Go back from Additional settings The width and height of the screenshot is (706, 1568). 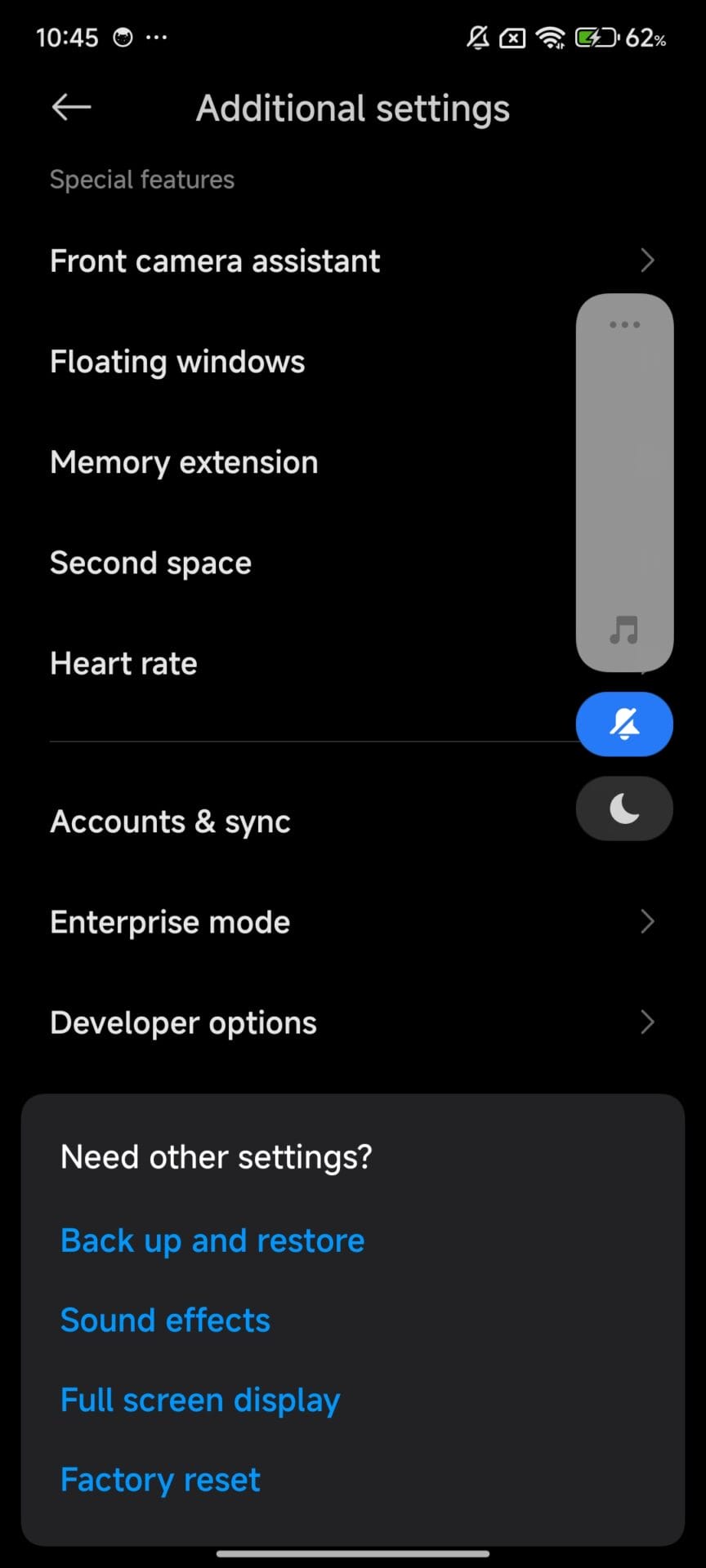tap(71, 107)
